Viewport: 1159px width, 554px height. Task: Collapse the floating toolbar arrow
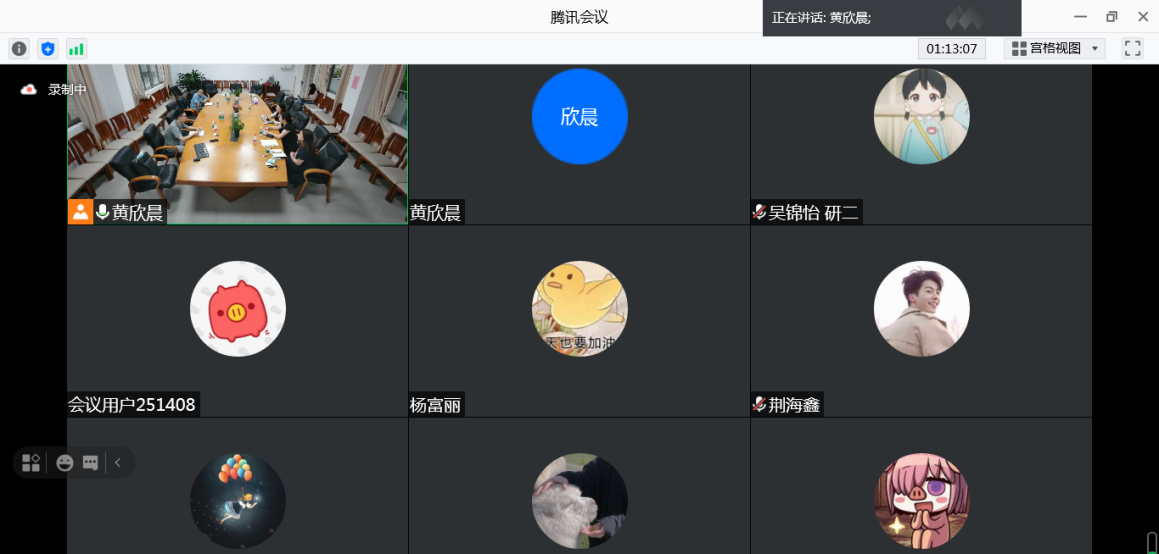coord(118,463)
